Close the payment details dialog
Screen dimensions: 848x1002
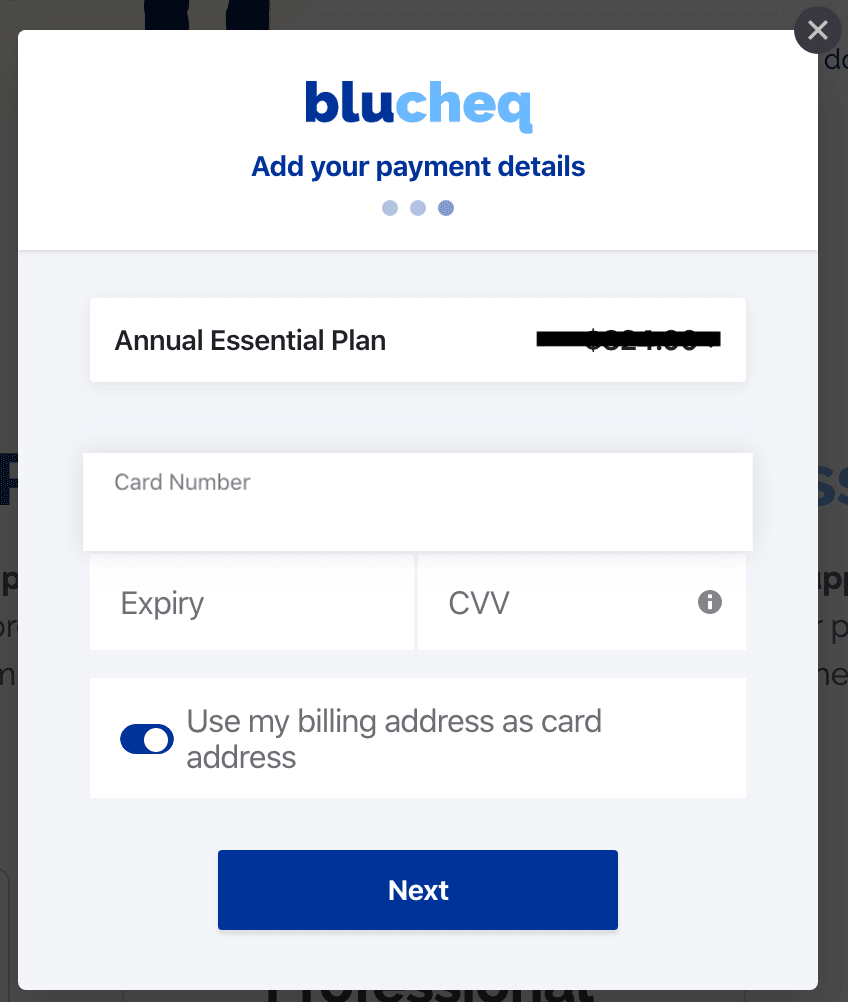(818, 31)
